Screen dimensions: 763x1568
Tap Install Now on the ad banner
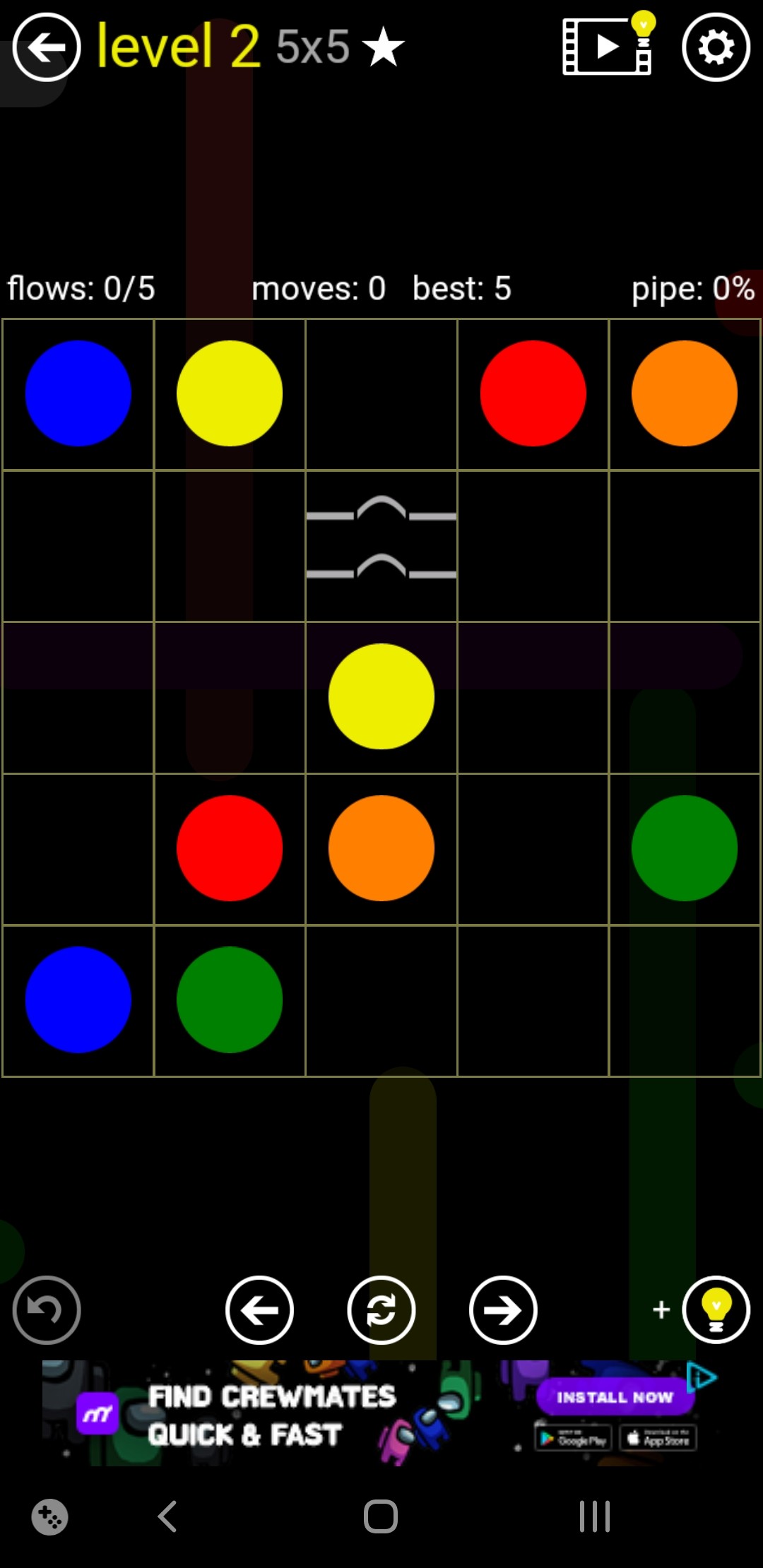(x=615, y=1397)
